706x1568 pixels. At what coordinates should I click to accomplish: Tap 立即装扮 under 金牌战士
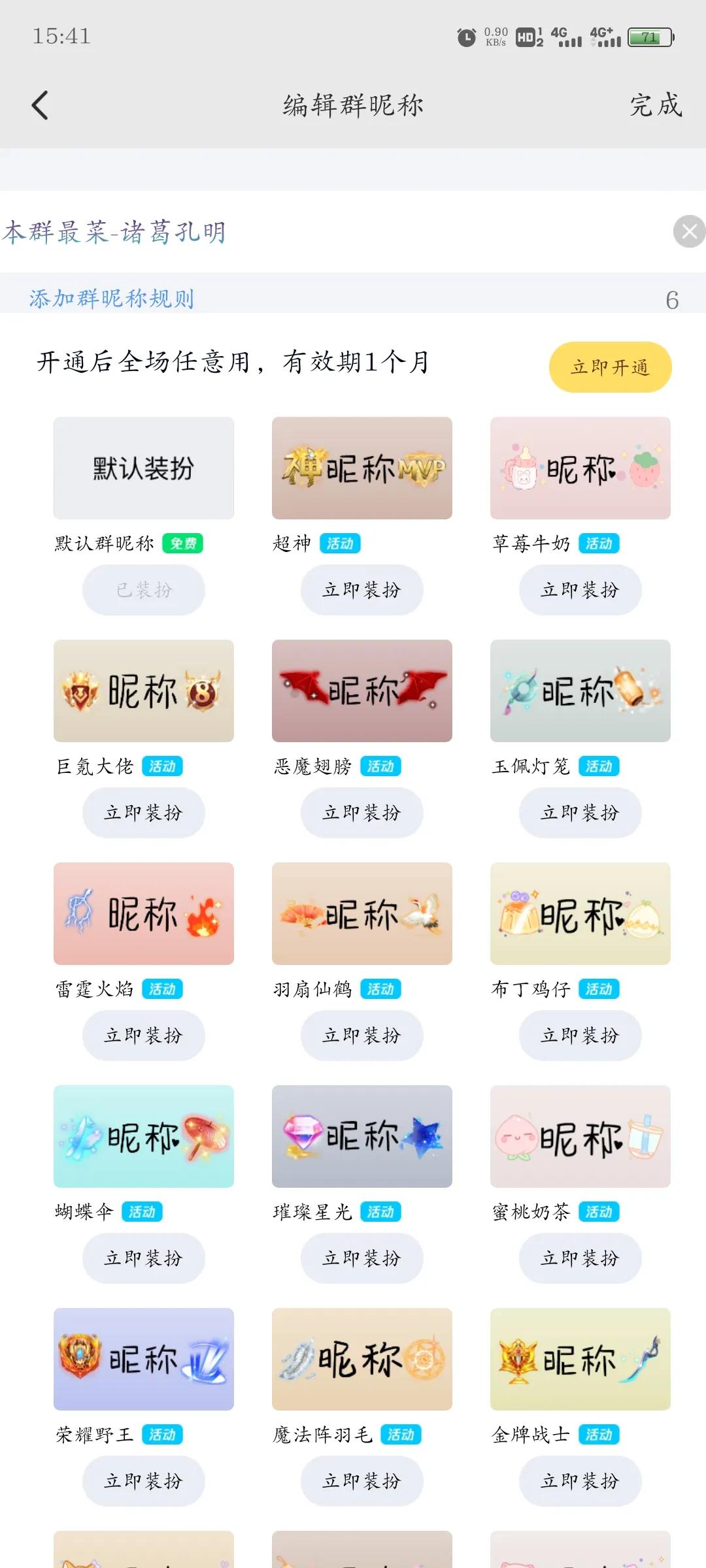click(x=580, y=1481)
